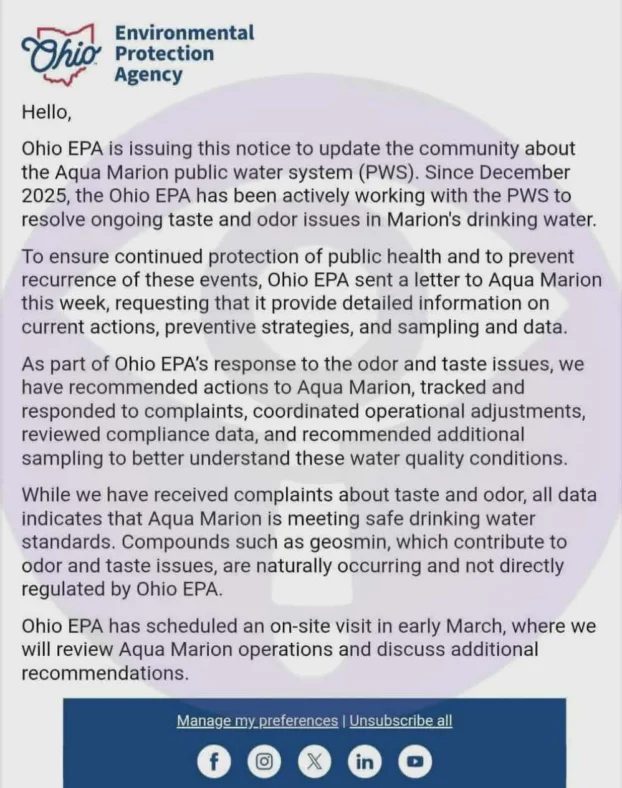This screenshot has height=788, width=622.
Task: Tap the Unsubscribe all link
Action: pyautogui.click(x=400, y=720)
